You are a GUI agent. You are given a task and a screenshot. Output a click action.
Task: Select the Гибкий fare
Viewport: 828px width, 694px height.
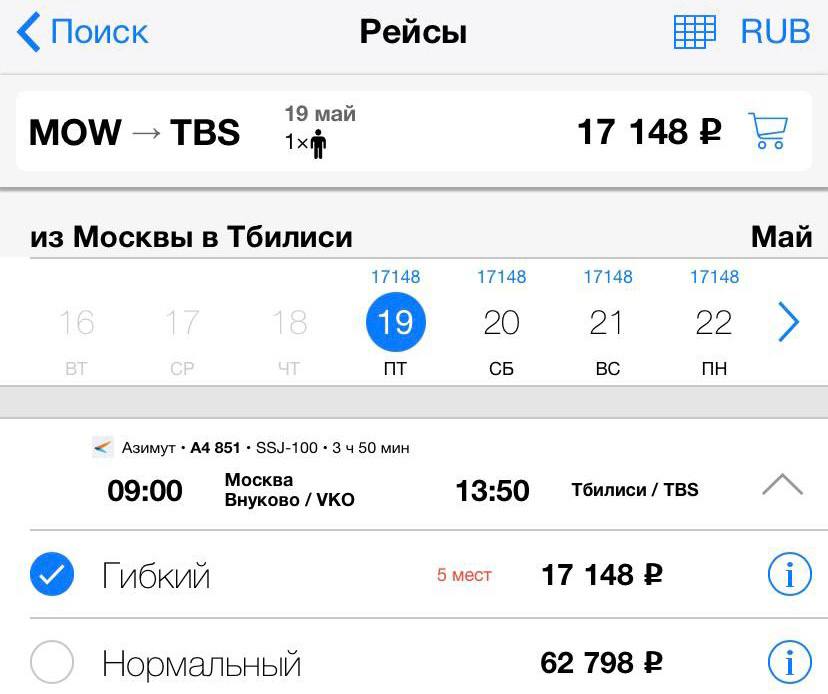tap(52, 575)
